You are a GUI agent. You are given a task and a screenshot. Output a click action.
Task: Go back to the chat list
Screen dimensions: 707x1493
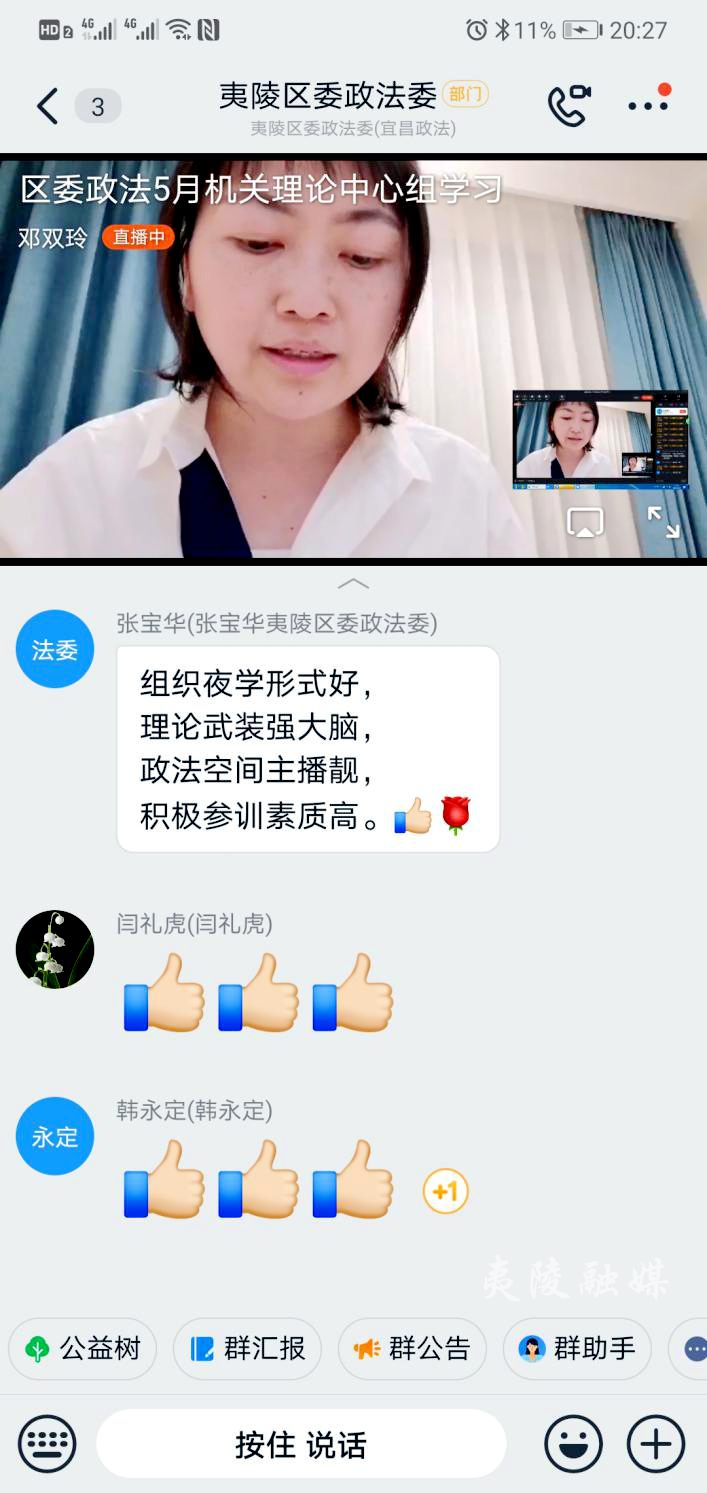coord(47,106)
